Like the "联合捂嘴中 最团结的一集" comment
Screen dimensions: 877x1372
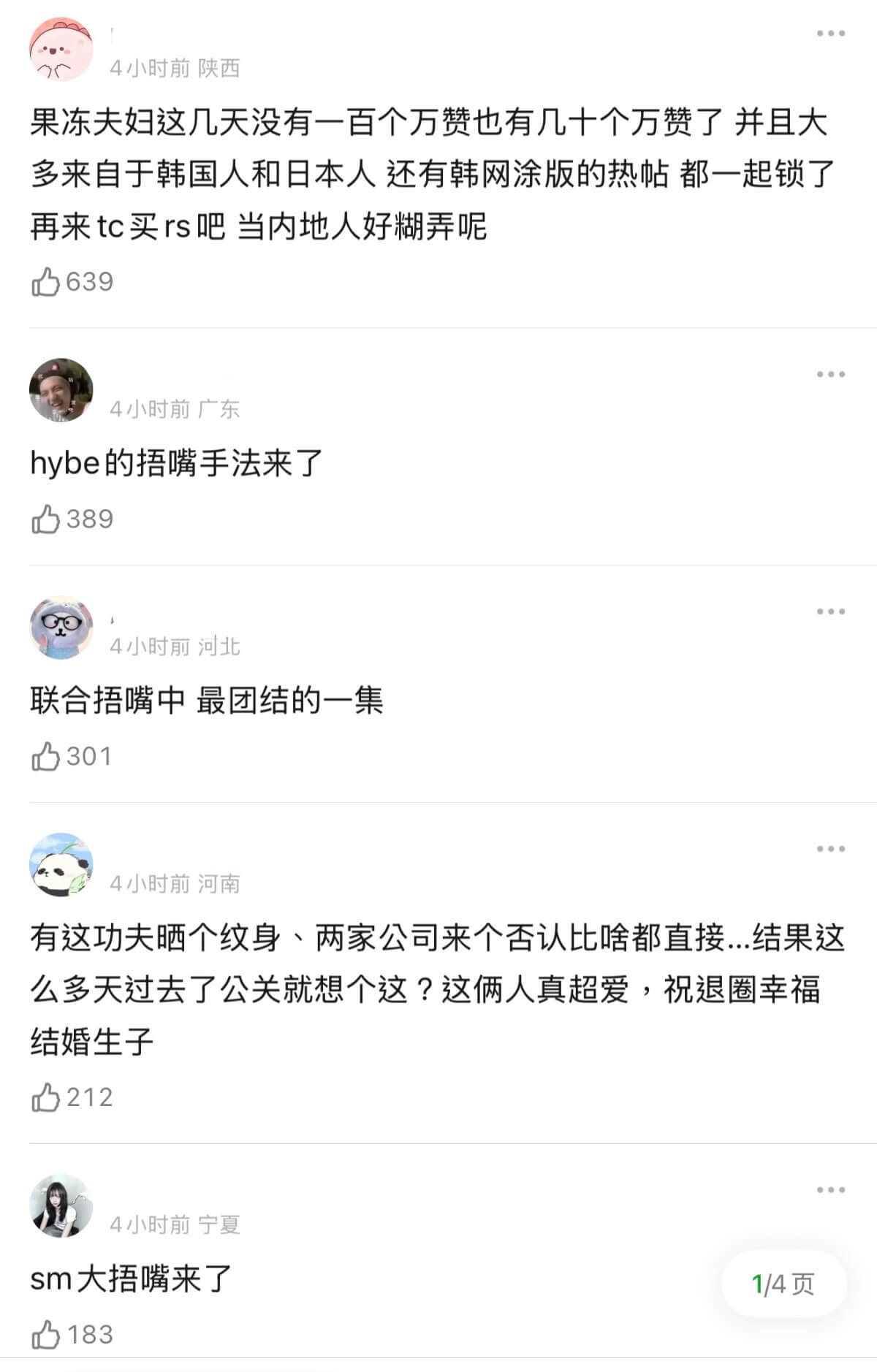45,757
